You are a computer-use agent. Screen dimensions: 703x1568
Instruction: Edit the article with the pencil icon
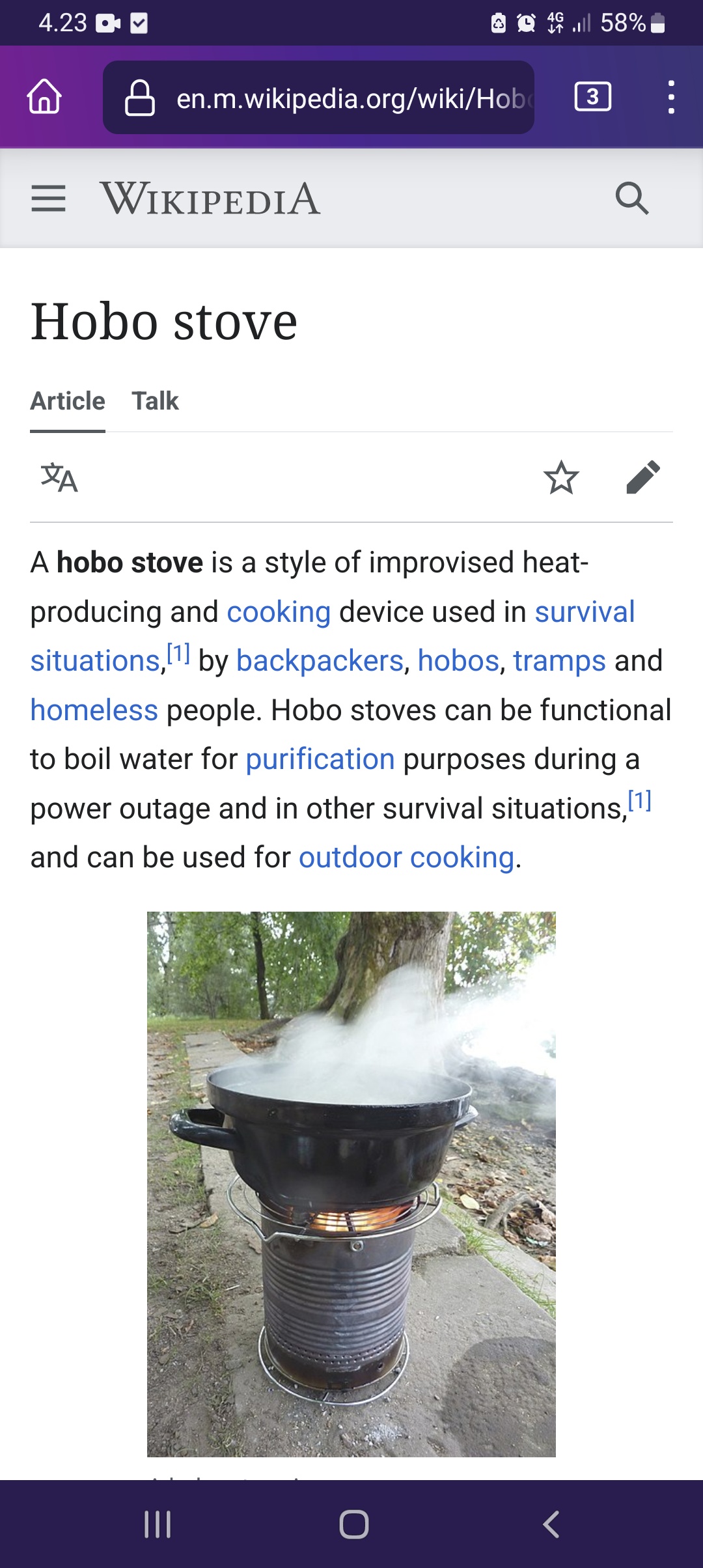(643, 477)
